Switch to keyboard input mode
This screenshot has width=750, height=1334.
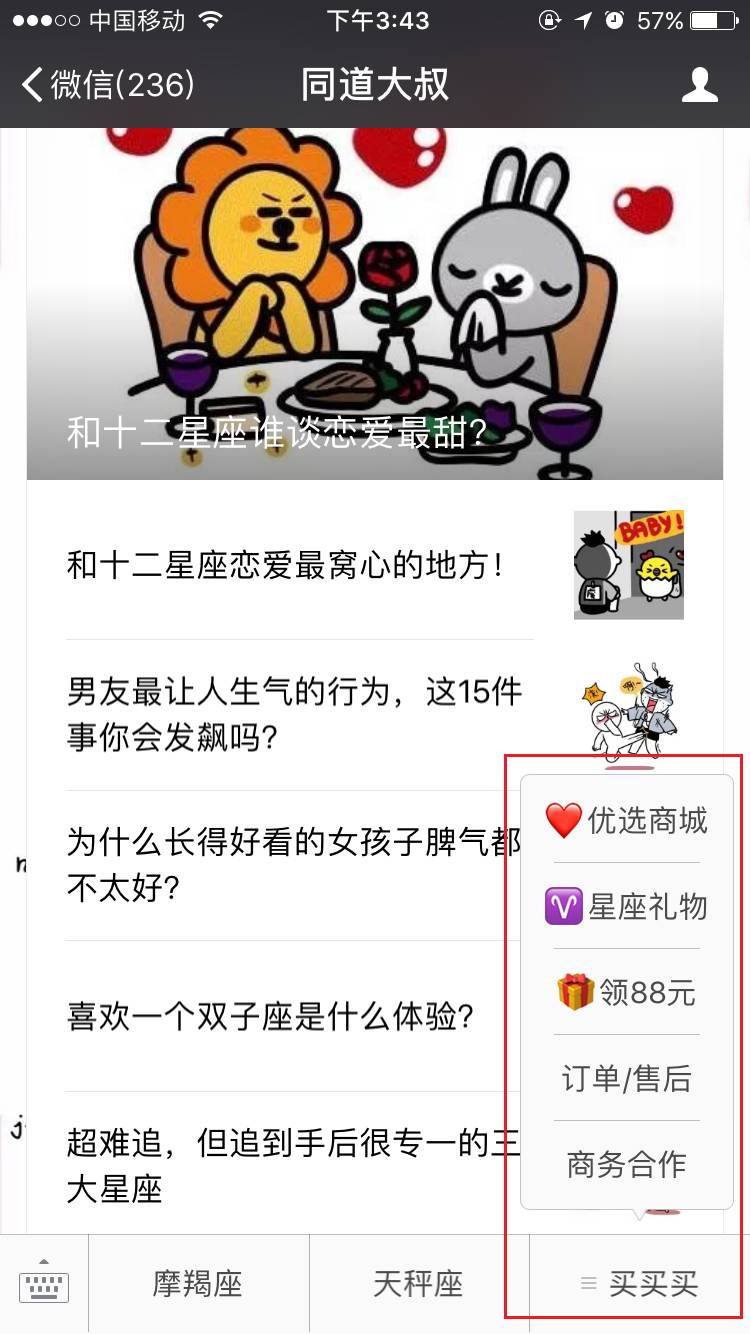[x=44, y=1284]
